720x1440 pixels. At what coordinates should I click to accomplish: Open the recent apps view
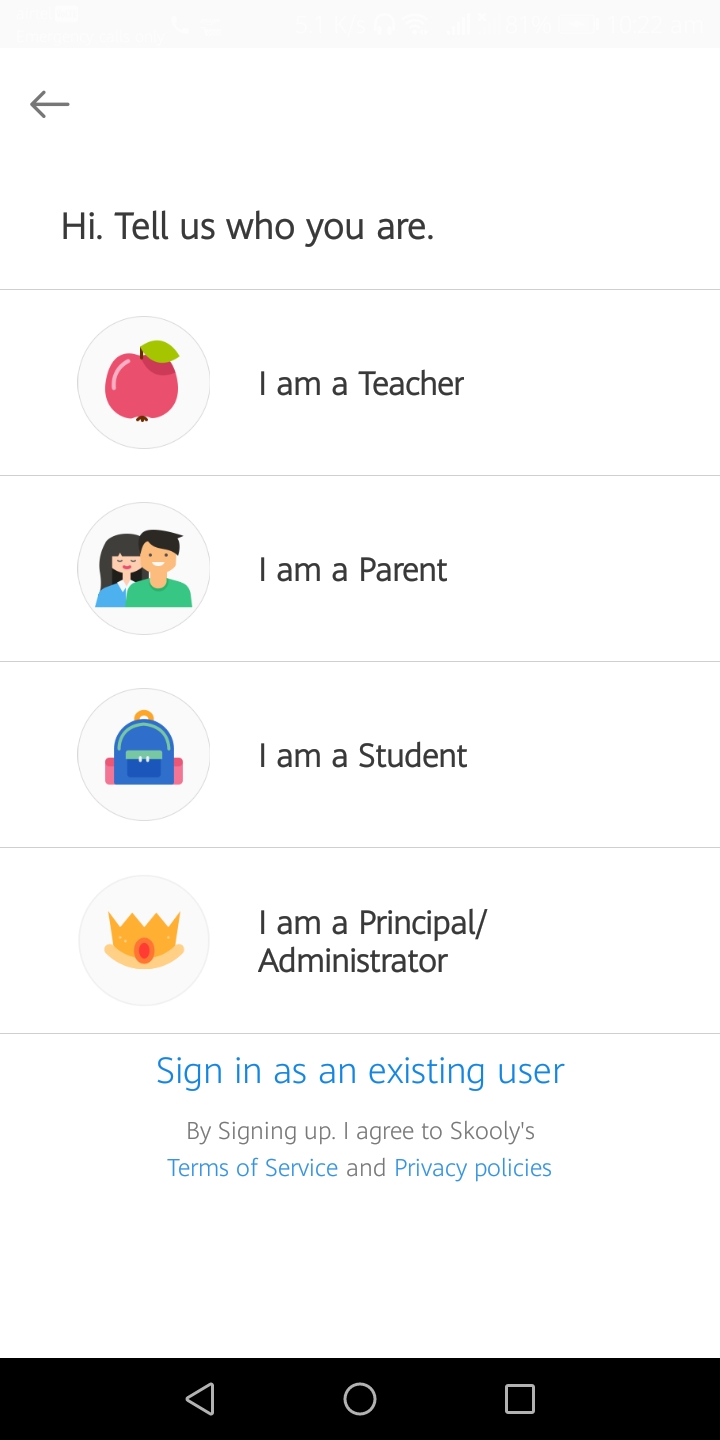point(520,1399)
